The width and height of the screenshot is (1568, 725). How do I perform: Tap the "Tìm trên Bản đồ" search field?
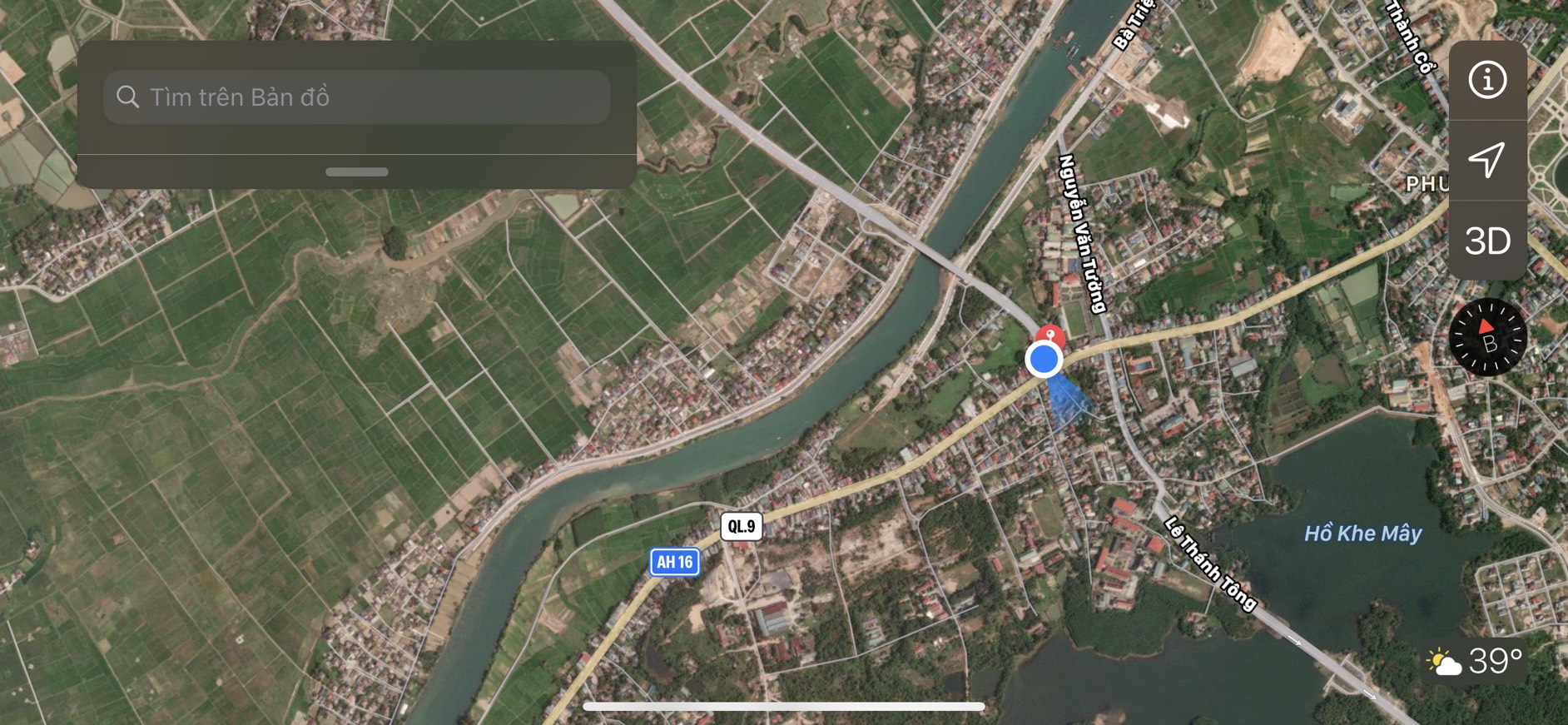coord(357,97)
